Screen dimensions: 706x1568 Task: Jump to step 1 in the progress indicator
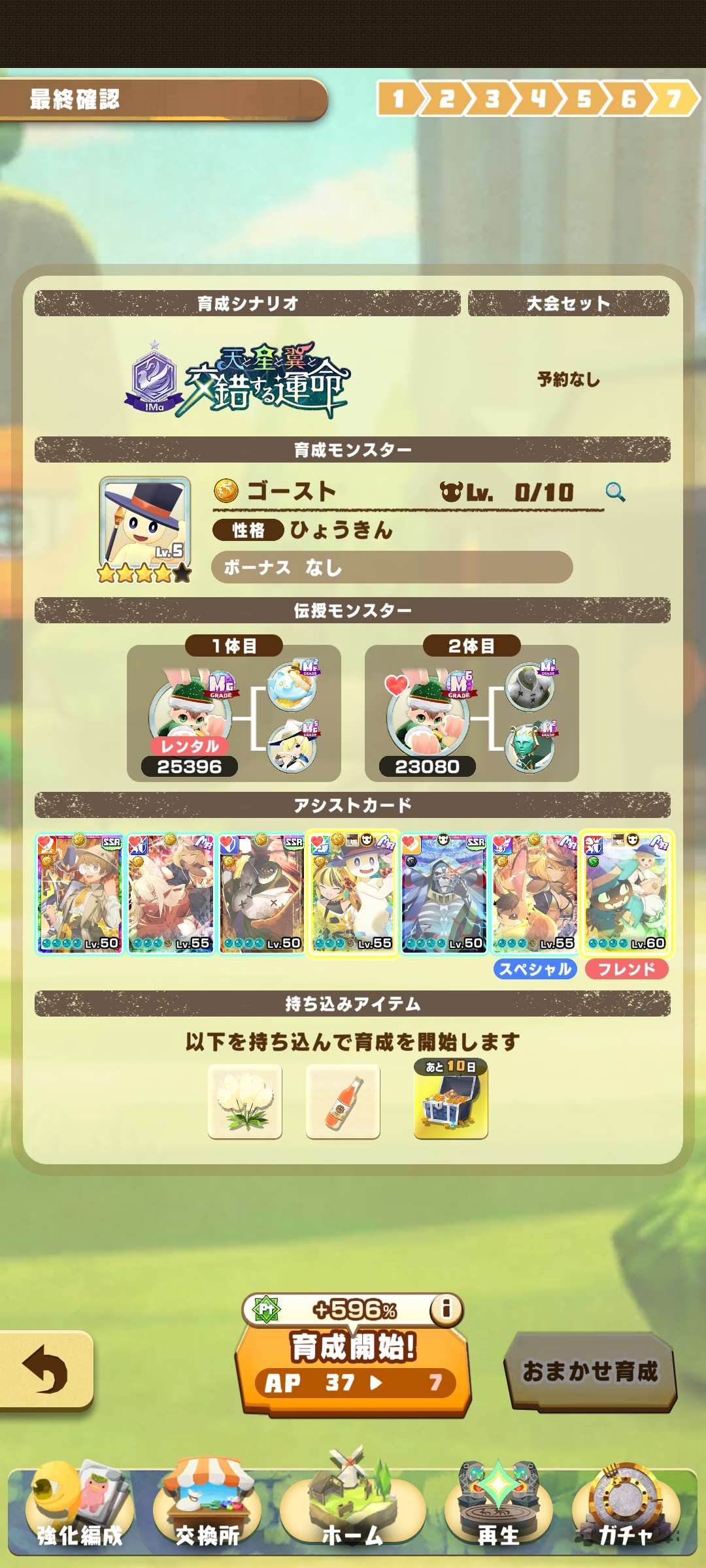tap(398, 99)
